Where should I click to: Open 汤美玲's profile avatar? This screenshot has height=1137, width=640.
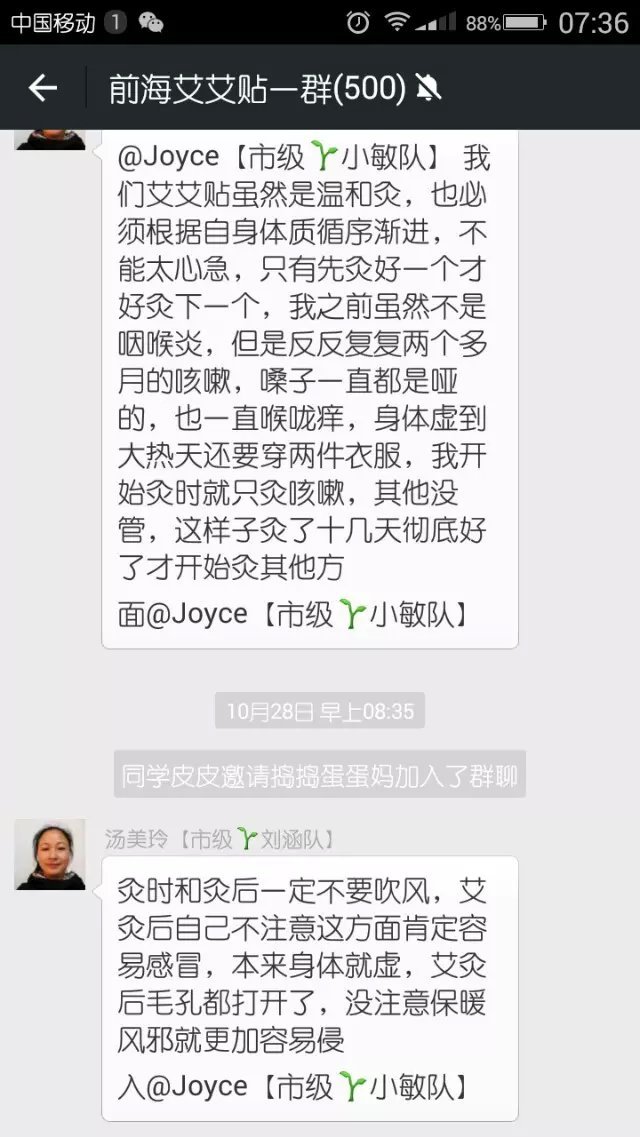coord(50,855)
